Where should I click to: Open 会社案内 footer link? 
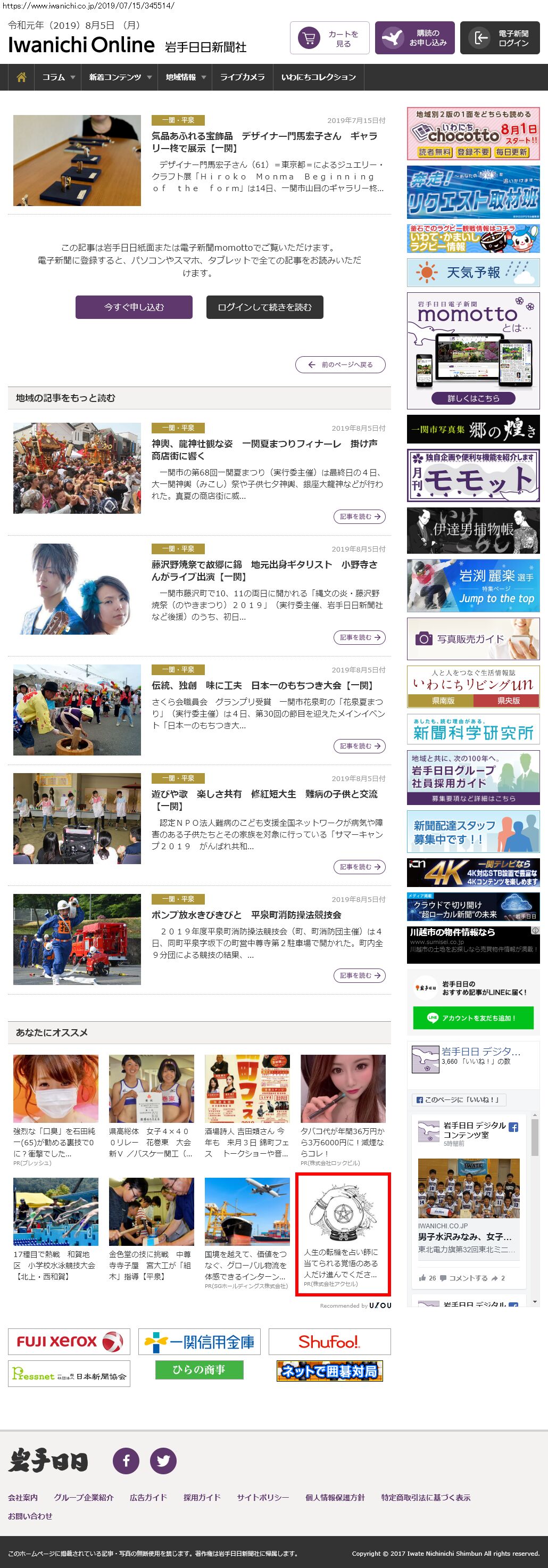22,1497
